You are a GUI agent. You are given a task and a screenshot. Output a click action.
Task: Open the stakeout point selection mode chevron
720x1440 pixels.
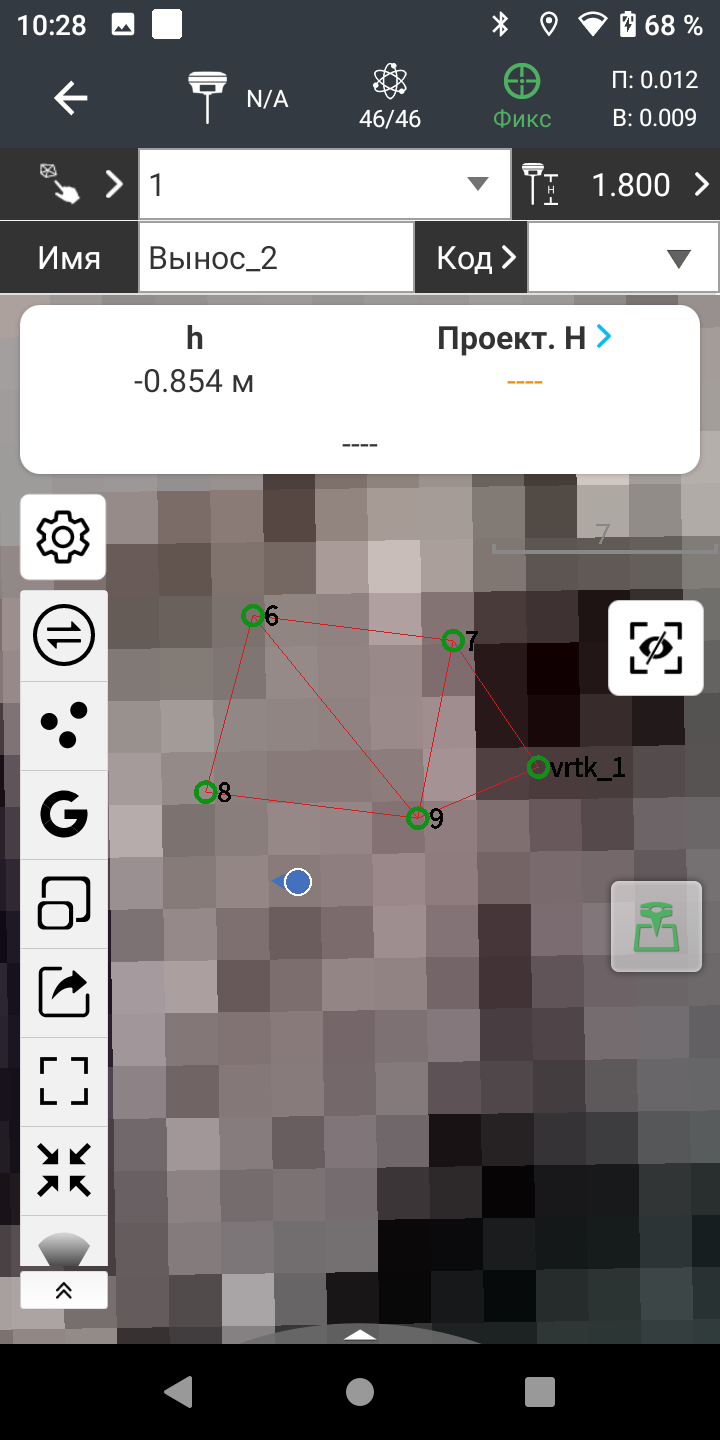tap(114, 185)
